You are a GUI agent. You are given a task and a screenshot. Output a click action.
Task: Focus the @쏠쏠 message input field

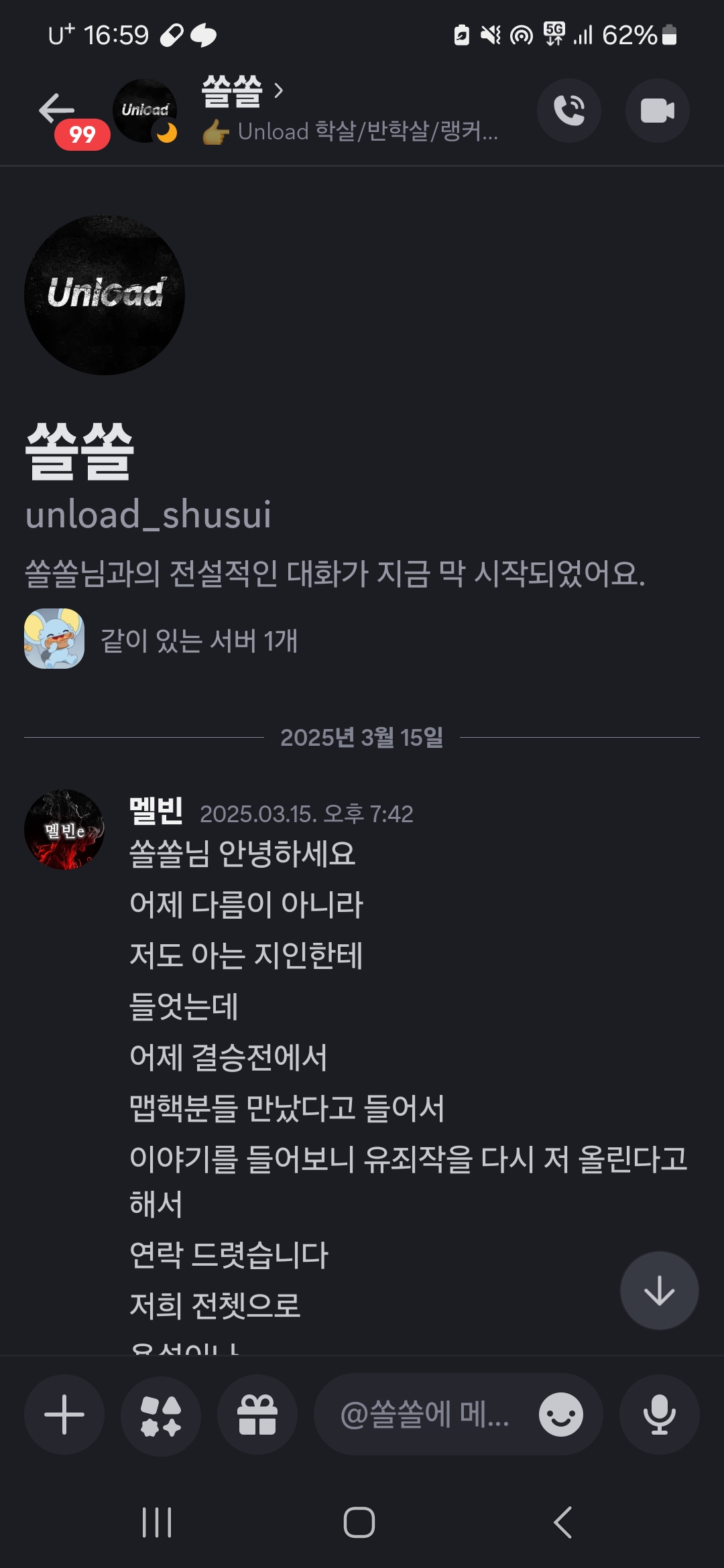(426, 1415)
